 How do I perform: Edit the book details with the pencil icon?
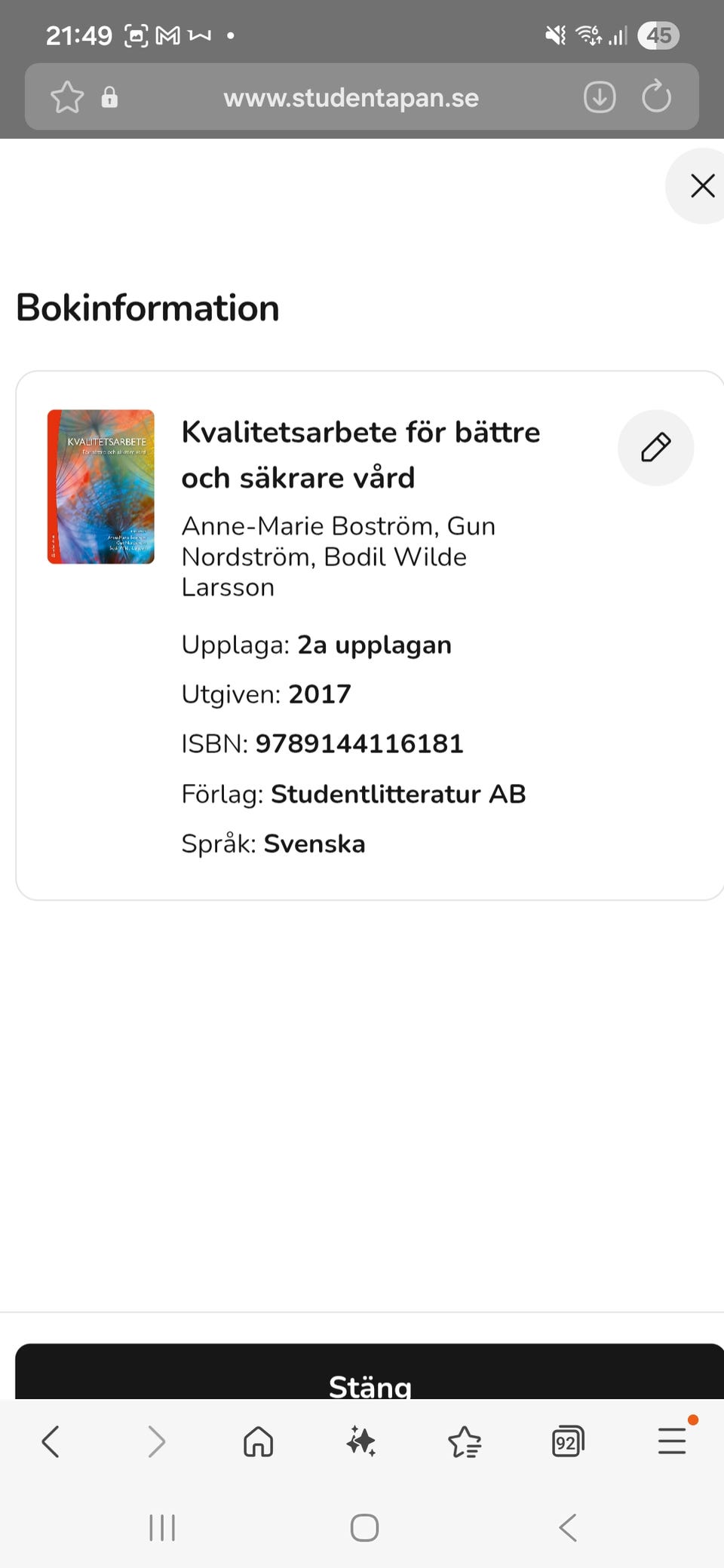tap(655, 447)
